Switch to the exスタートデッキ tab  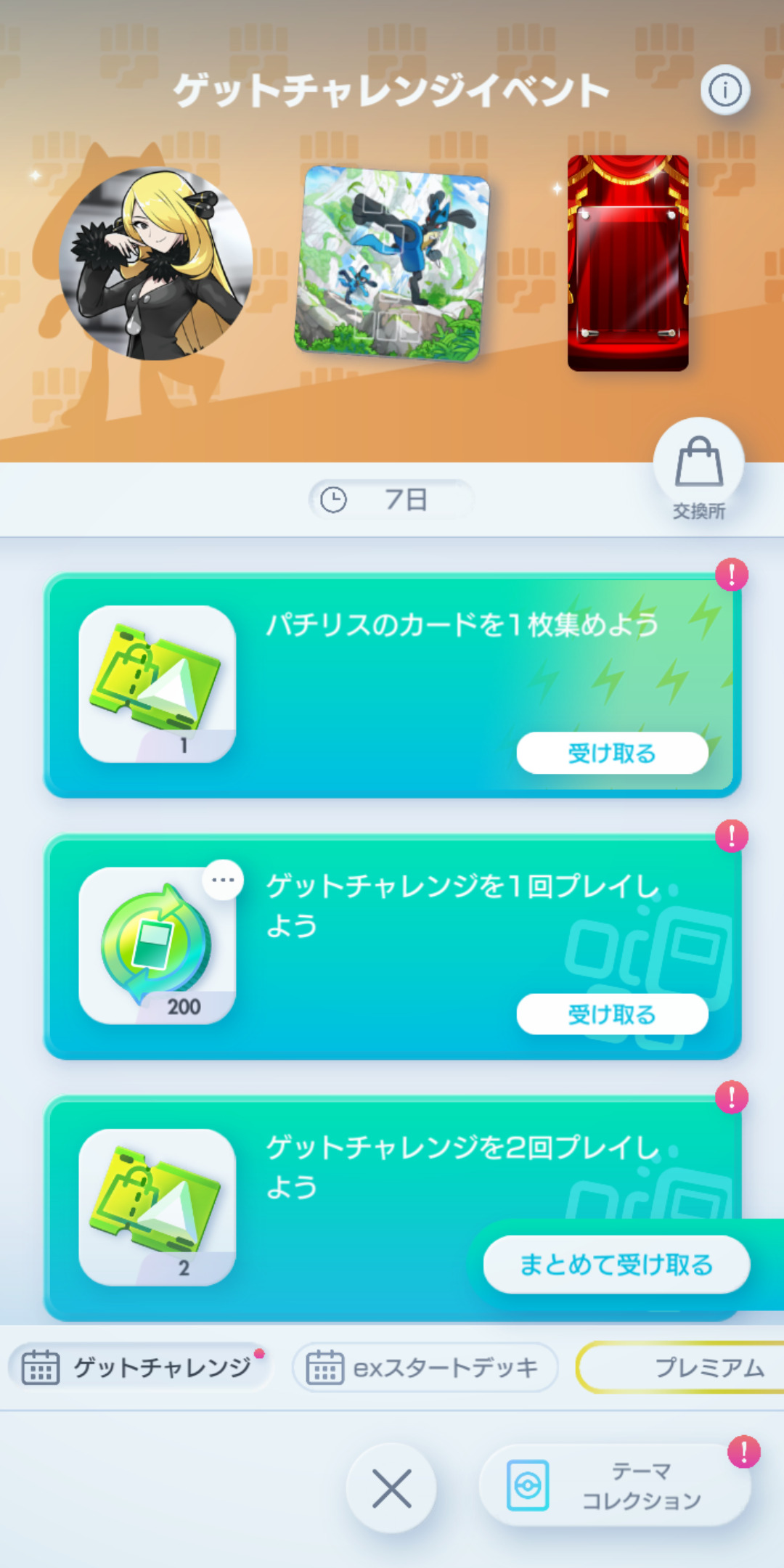(425, 1368)
